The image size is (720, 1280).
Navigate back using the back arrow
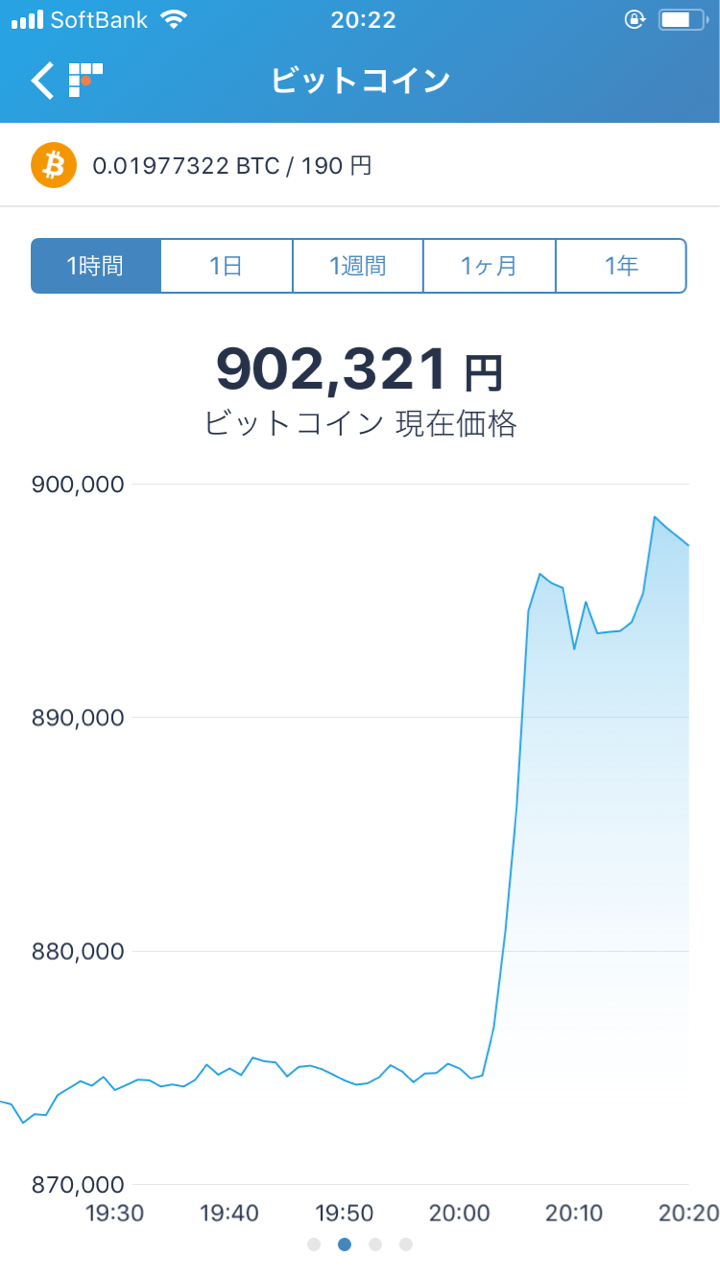(x=40, y=81)
